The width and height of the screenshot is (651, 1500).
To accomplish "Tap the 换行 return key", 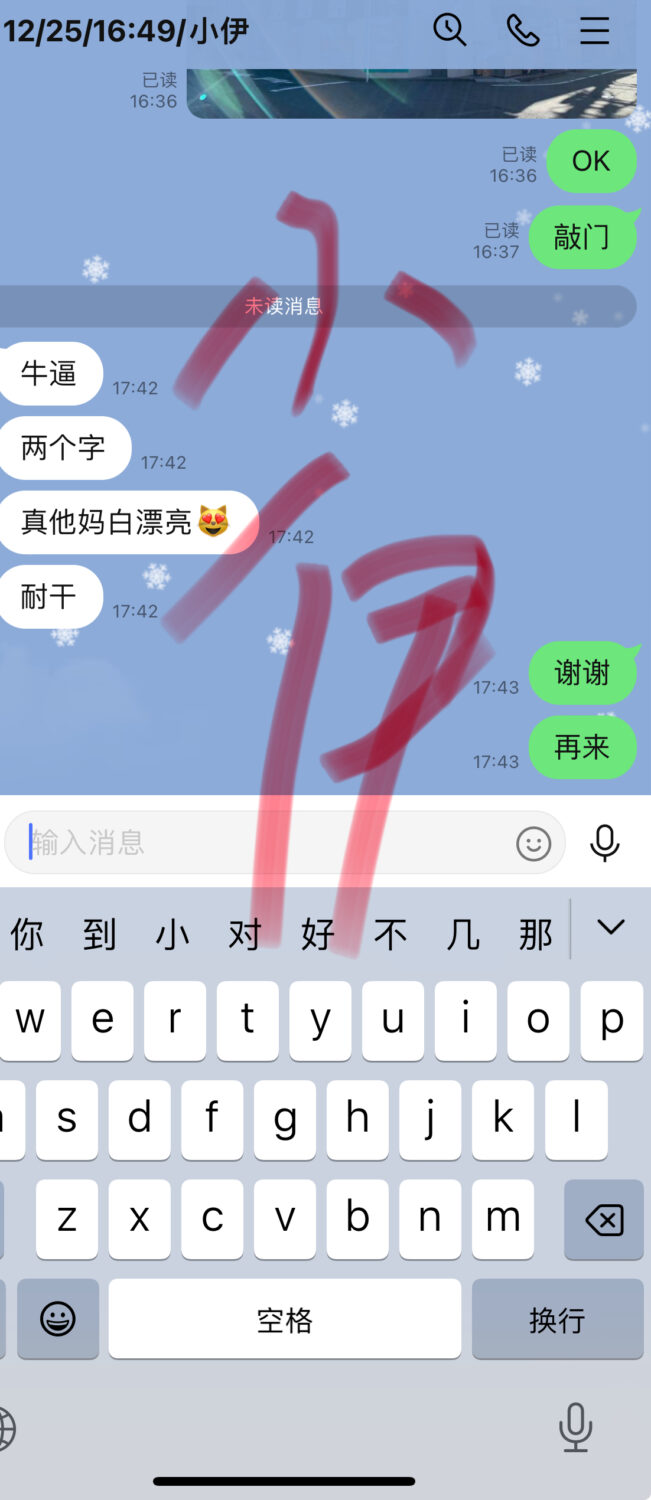I will click(556, 1319).
